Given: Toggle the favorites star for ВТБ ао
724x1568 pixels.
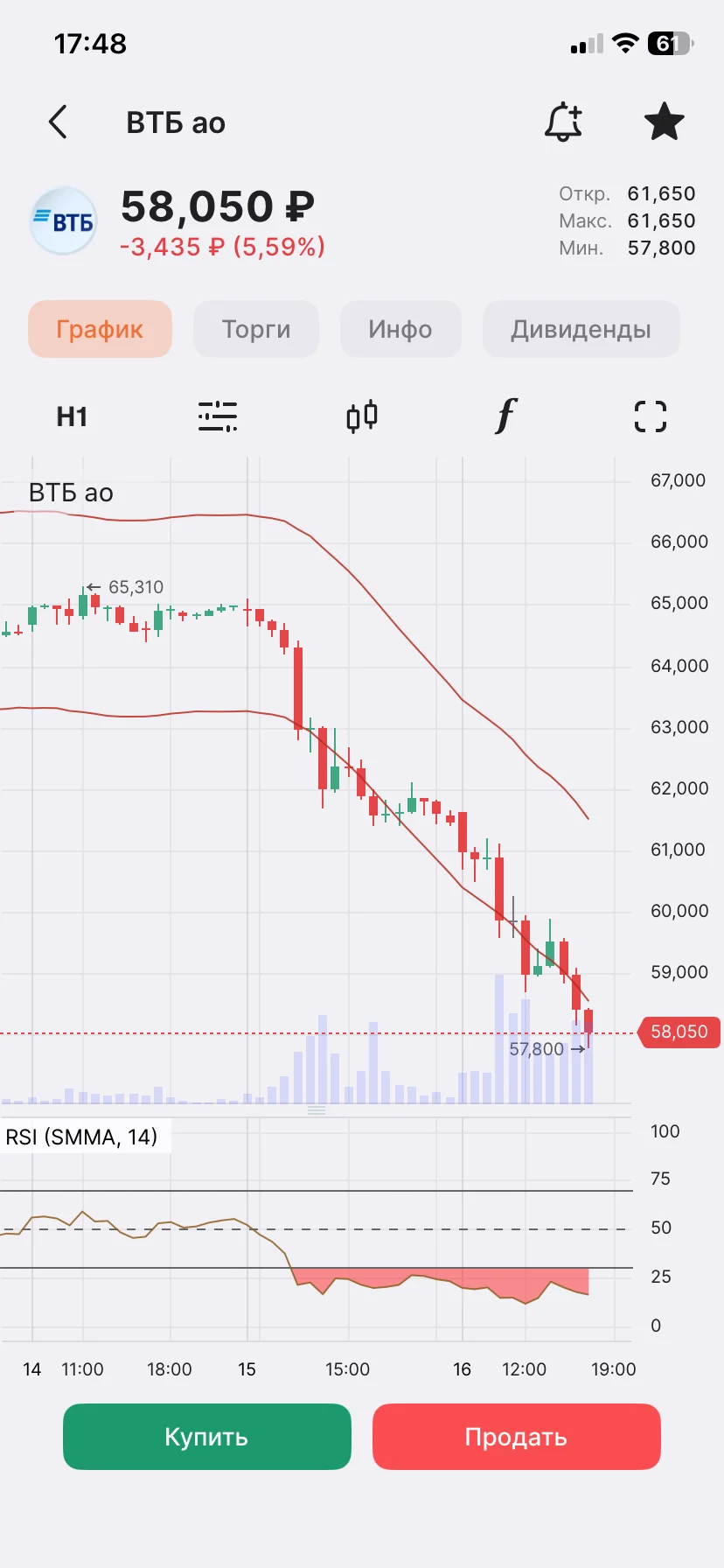Looking at the screenshot, I should tap(664, 122).
